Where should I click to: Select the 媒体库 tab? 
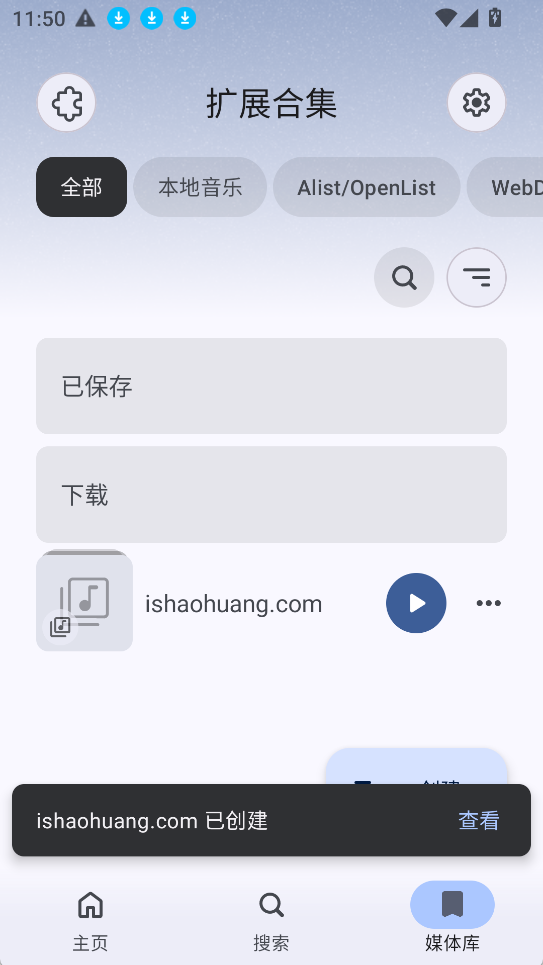452,917
